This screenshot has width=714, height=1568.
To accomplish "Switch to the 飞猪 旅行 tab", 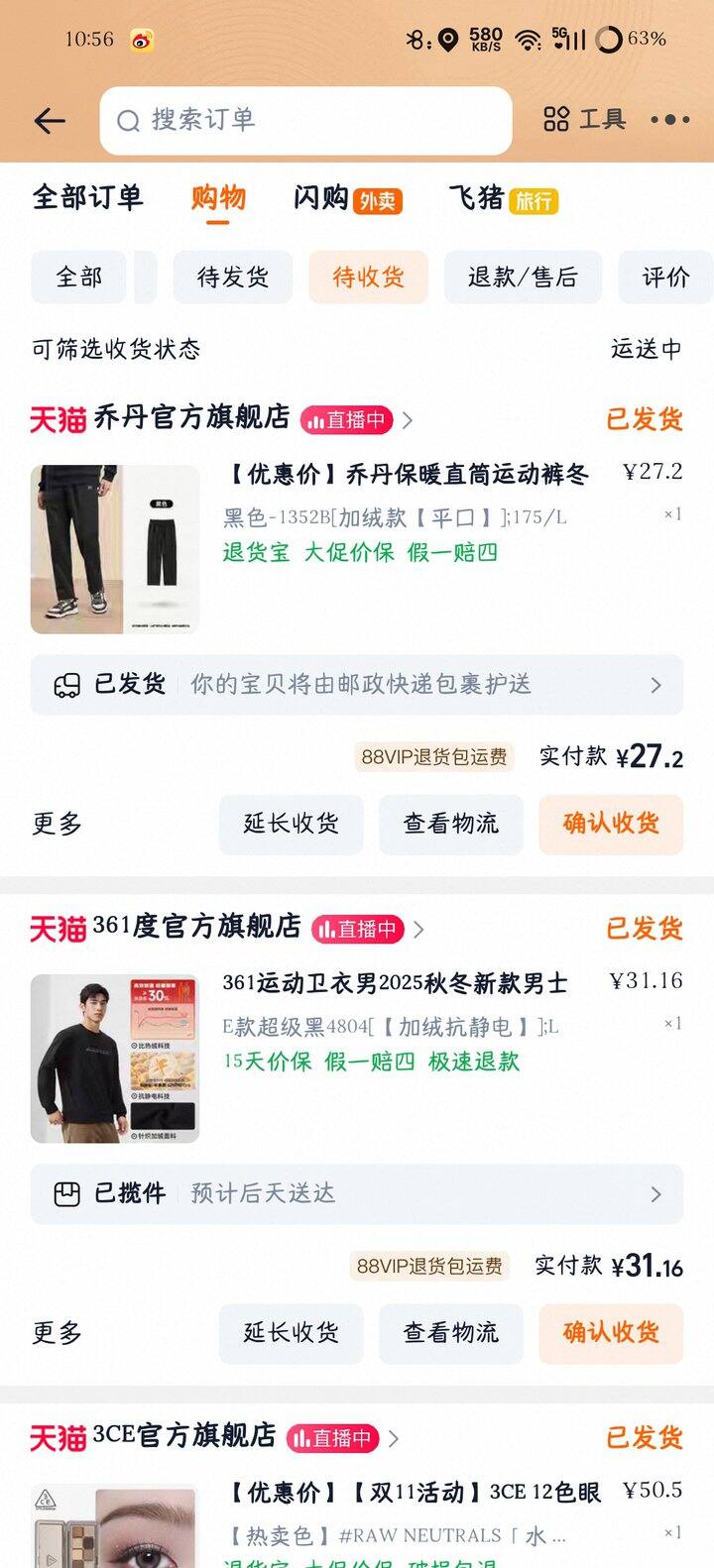I will click(503, 198).
